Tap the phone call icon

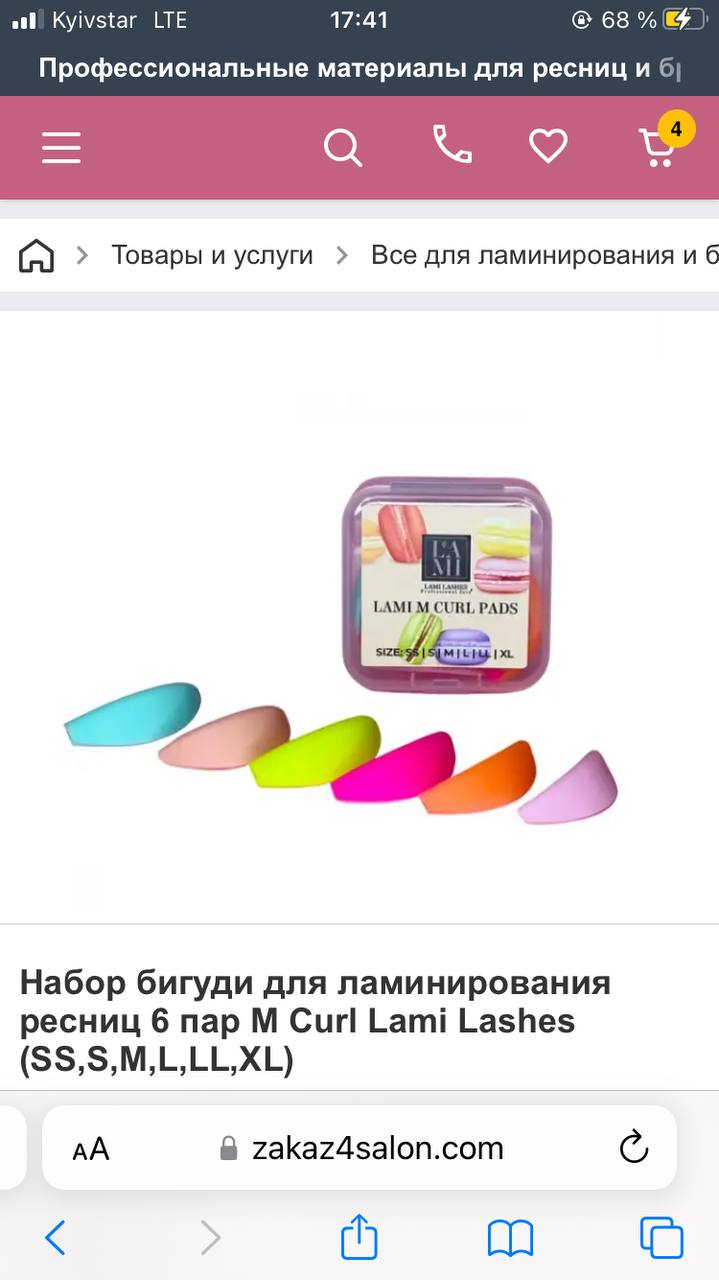tap(452, 145)
